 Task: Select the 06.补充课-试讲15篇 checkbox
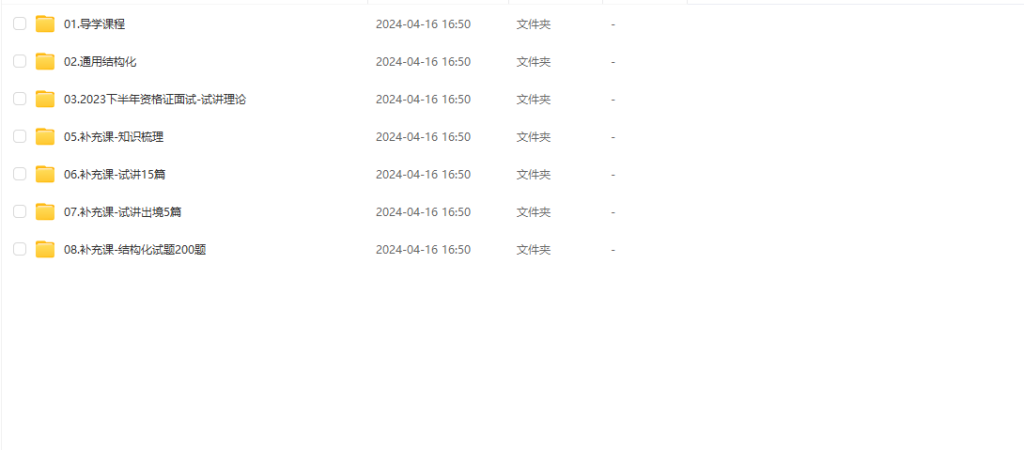20,174
